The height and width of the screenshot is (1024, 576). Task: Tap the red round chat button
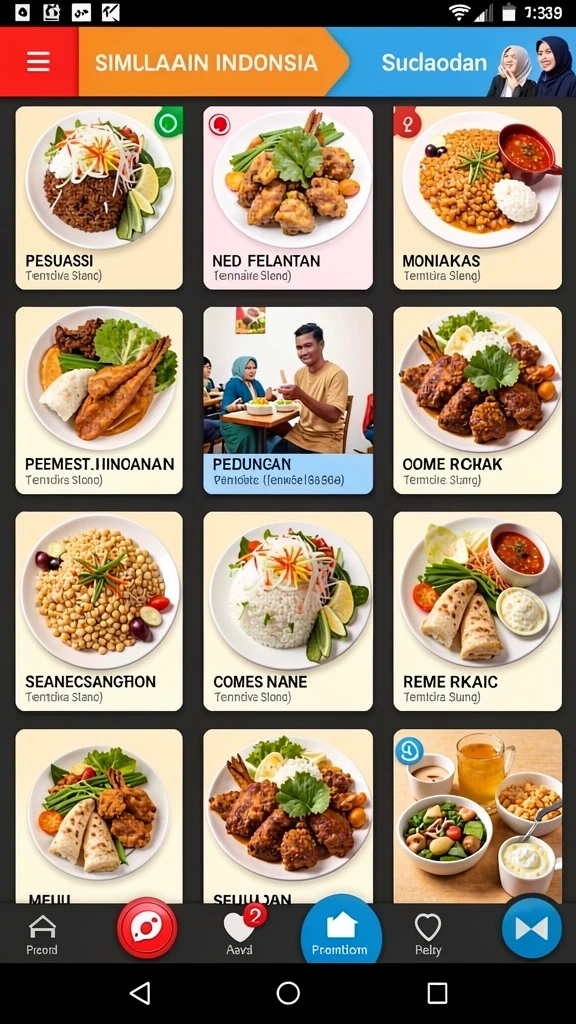(147, 928)
